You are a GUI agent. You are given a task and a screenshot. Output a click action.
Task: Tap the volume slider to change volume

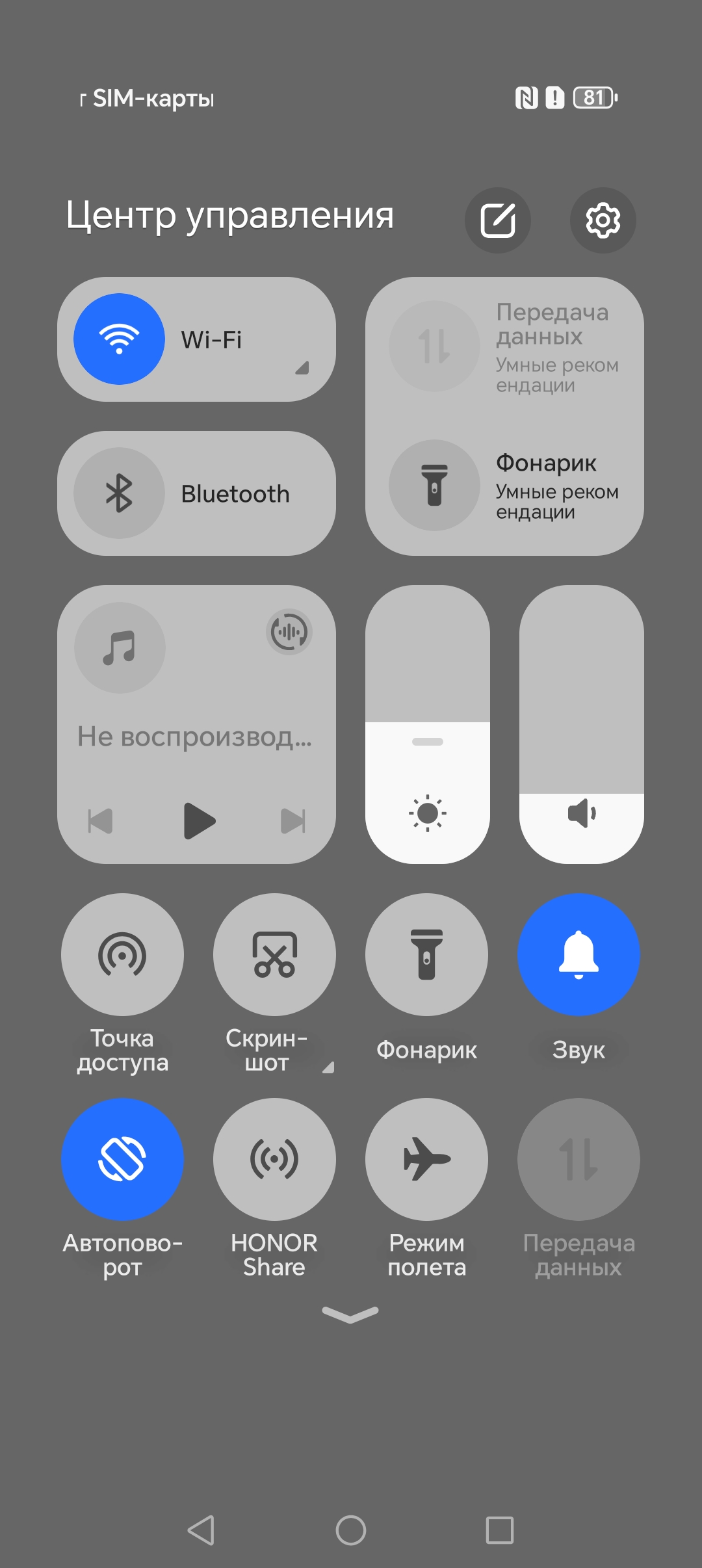click(x=581, y=724)
